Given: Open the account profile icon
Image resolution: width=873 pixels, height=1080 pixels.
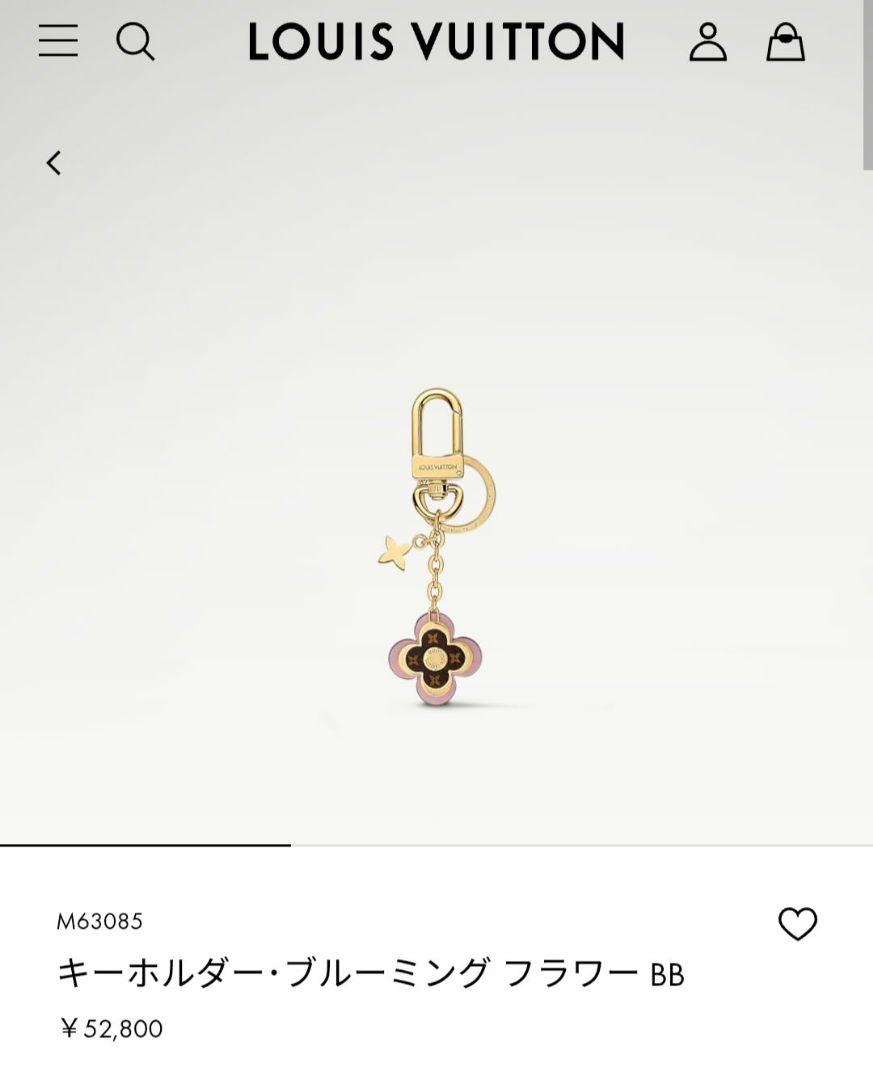Looking at the screenshot, I should click(x=708, y=42).
